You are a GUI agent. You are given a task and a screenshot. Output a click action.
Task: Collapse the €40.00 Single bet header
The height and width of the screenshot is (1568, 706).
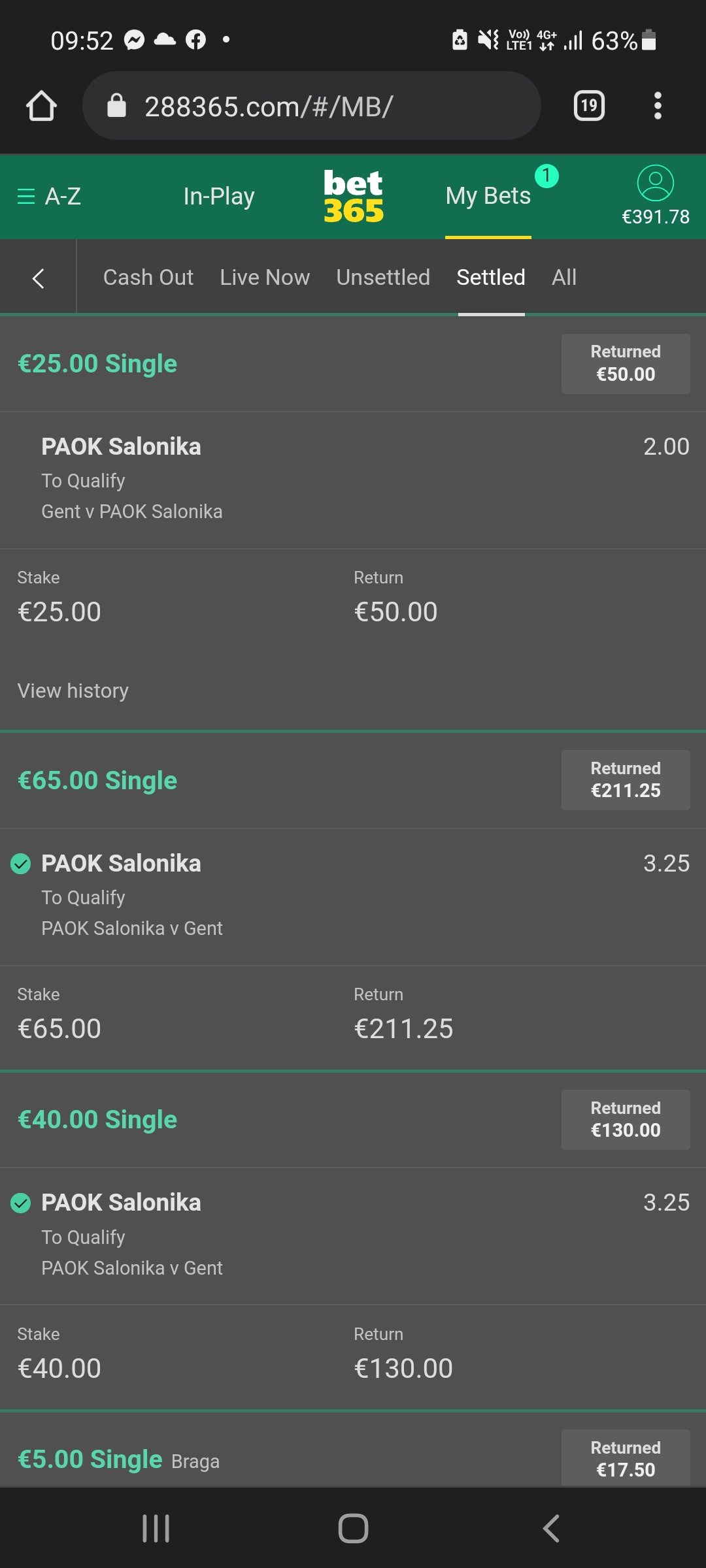coord(353,1120)
